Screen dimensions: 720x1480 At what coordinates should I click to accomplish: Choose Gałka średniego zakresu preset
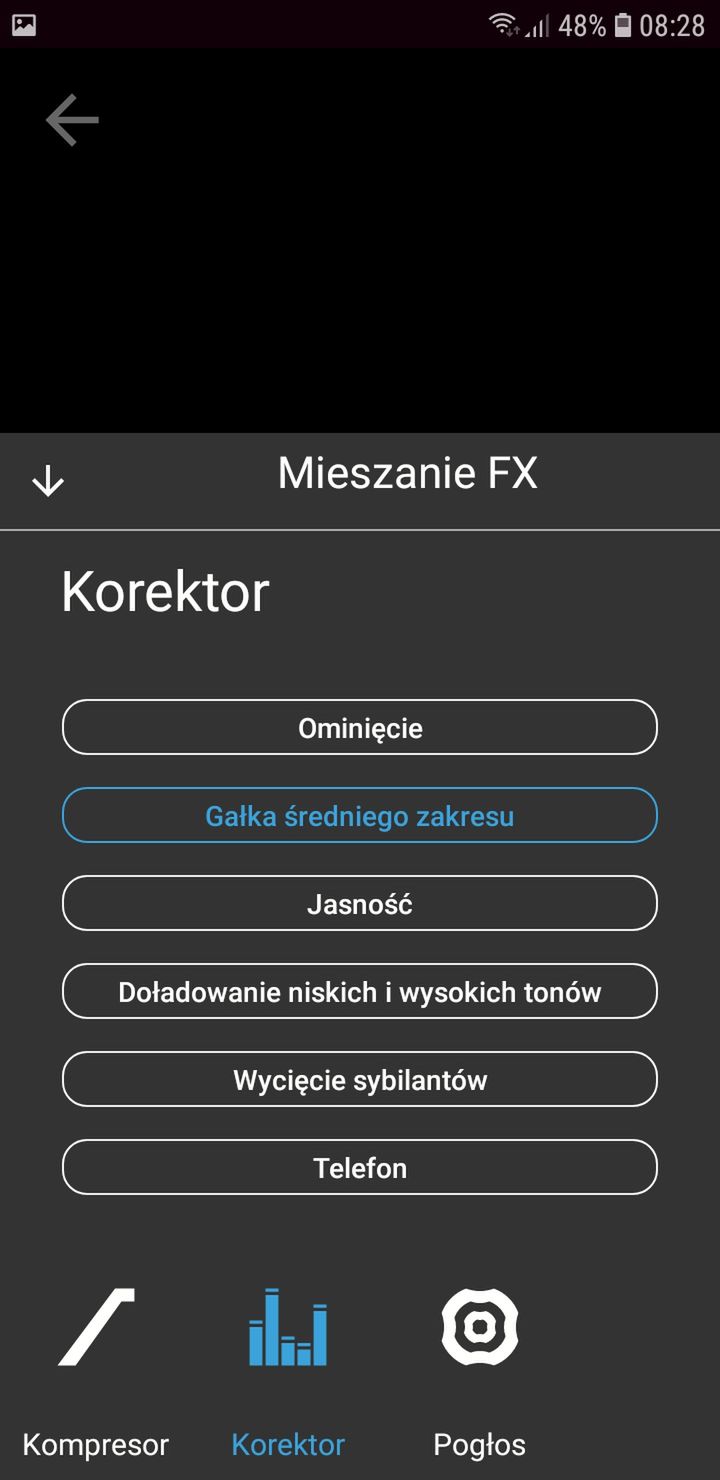360,815
